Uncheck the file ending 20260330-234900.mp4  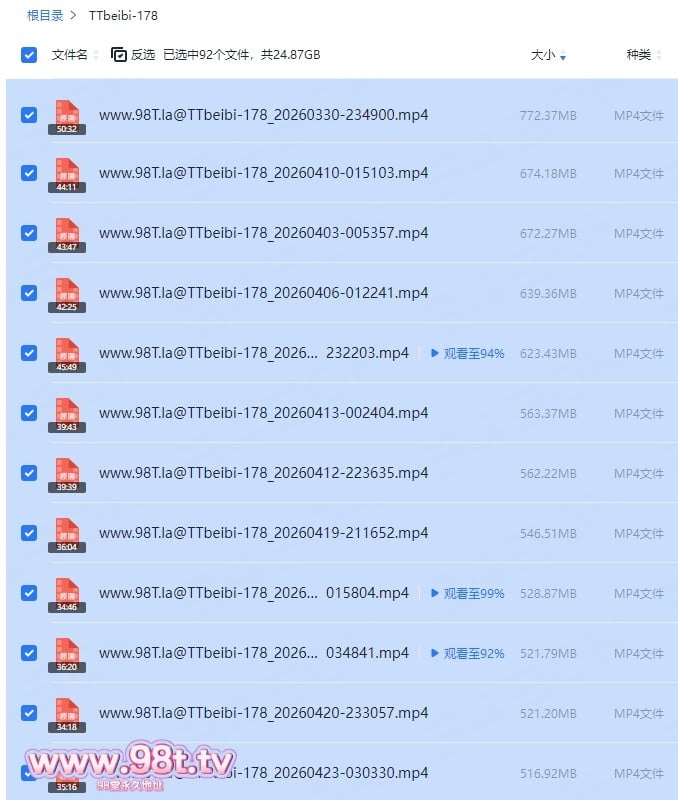(x=29, y=115)
